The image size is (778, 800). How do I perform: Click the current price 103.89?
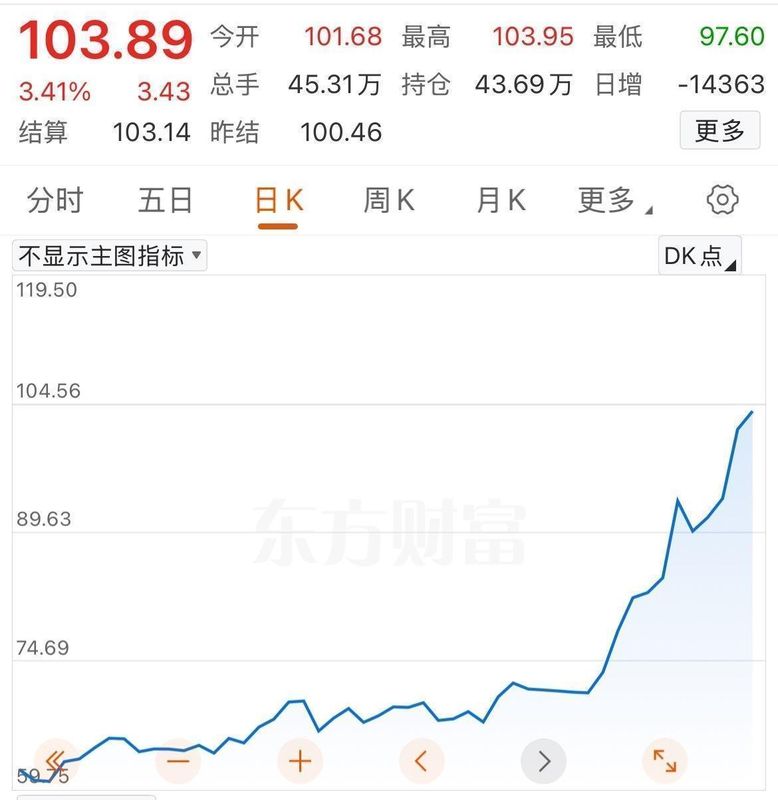click(103, 42)
